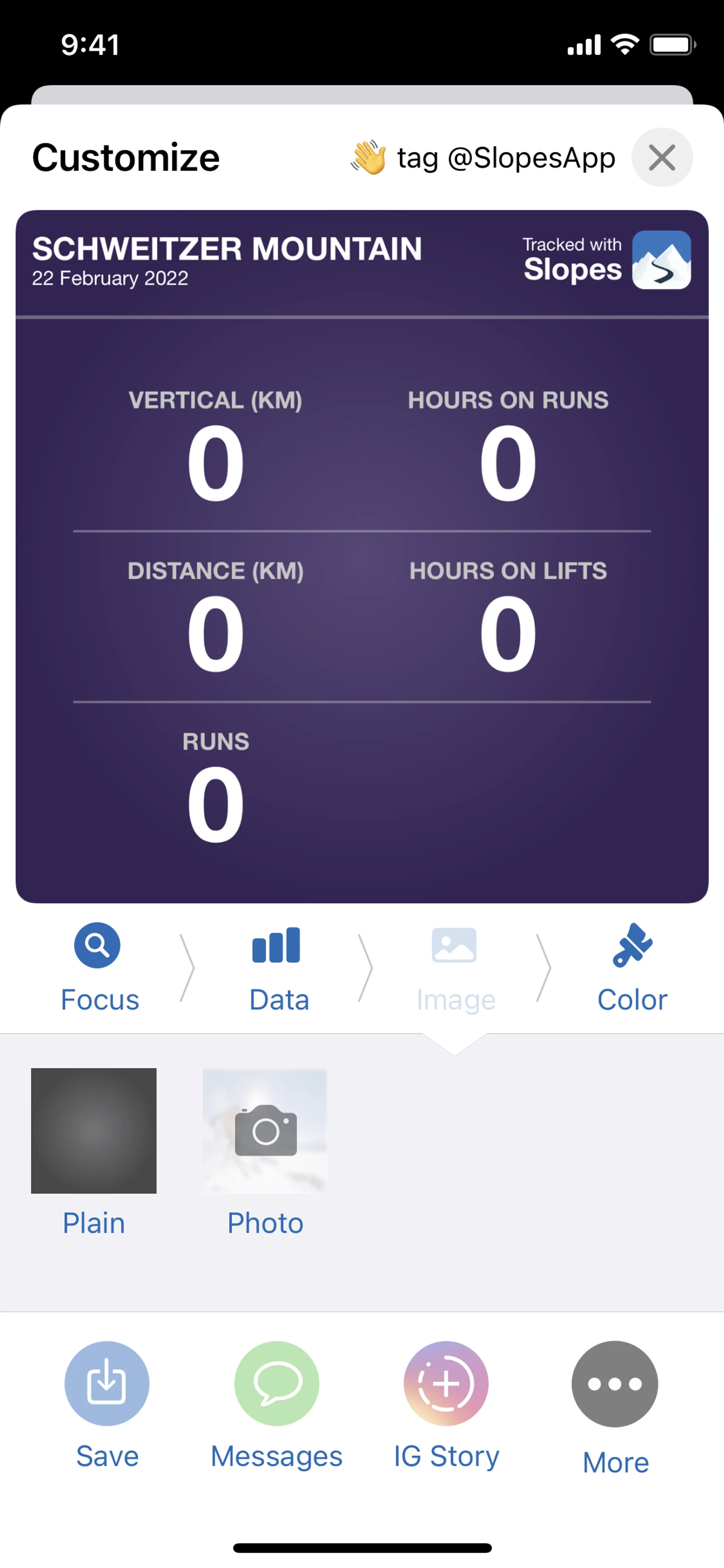Share to IG Story

click(446, 1383)
